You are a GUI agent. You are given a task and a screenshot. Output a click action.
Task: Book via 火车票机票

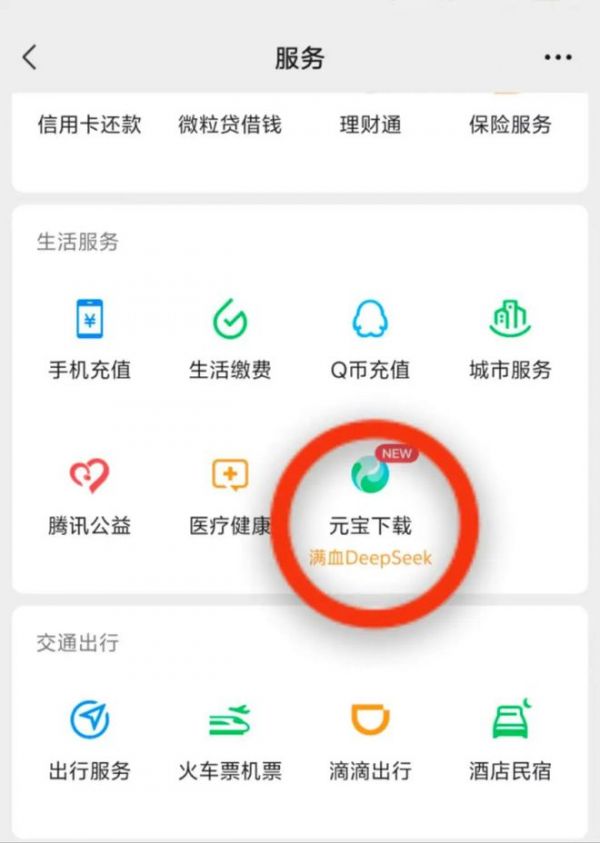[x=230, y=740]
